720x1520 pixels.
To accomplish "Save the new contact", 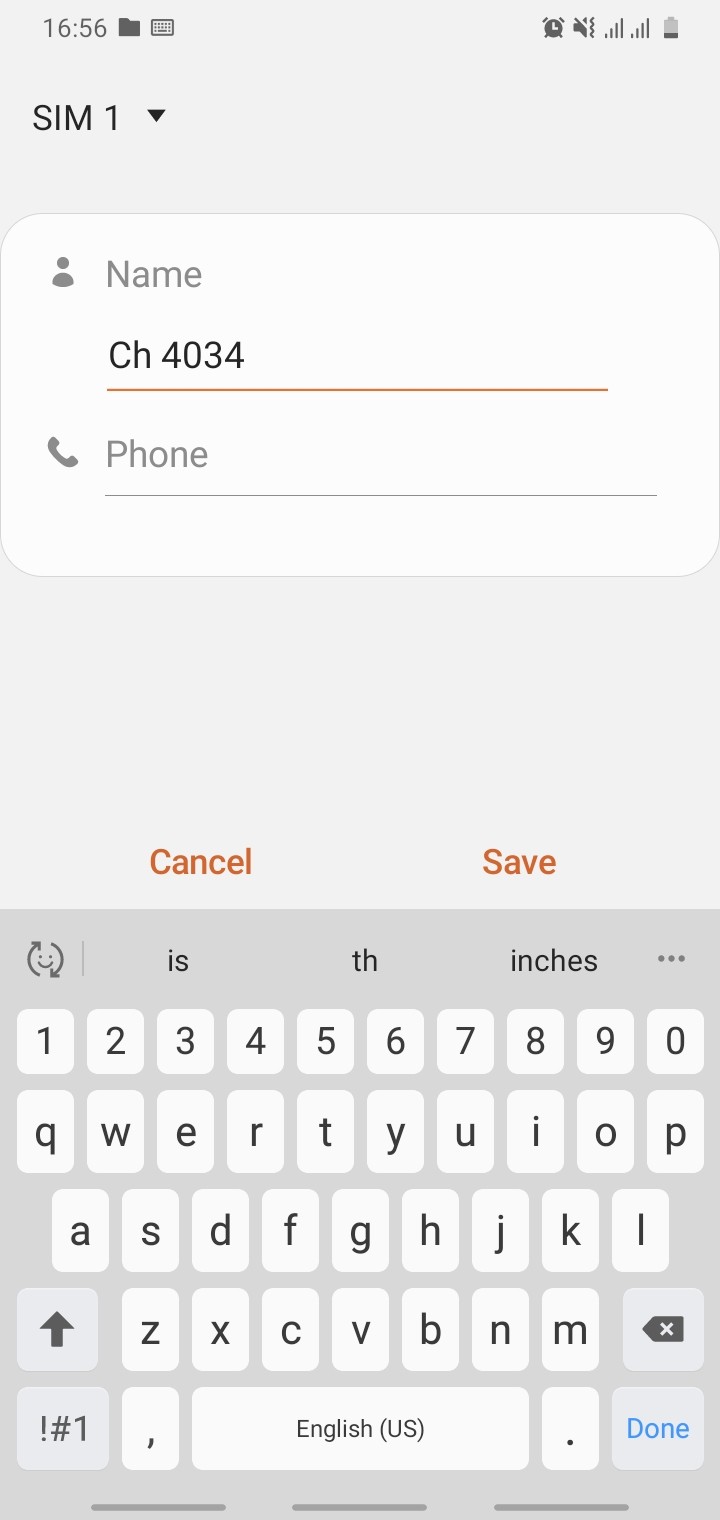I will [x=519, y=862].
